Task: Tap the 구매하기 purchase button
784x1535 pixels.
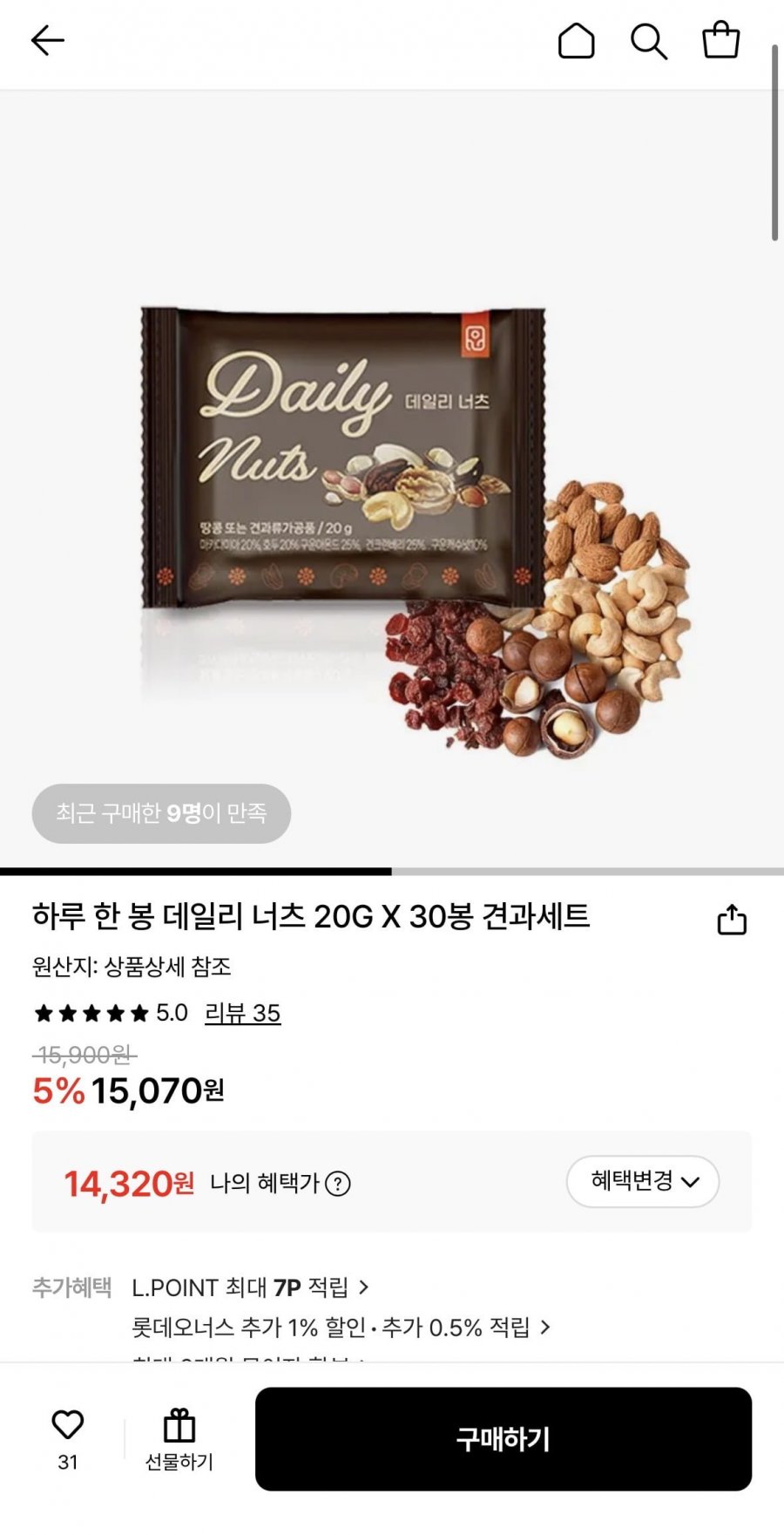Action: click(x=504, y=1439)
